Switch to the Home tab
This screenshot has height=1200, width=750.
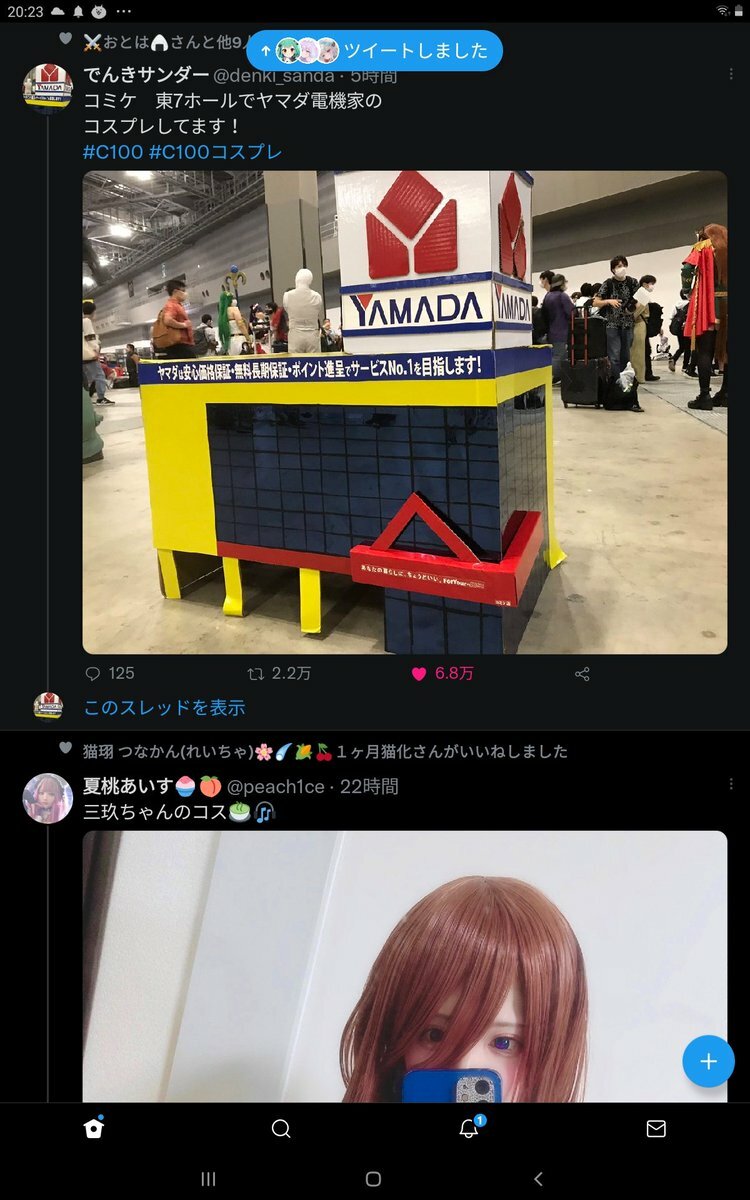pos(93,1128)
